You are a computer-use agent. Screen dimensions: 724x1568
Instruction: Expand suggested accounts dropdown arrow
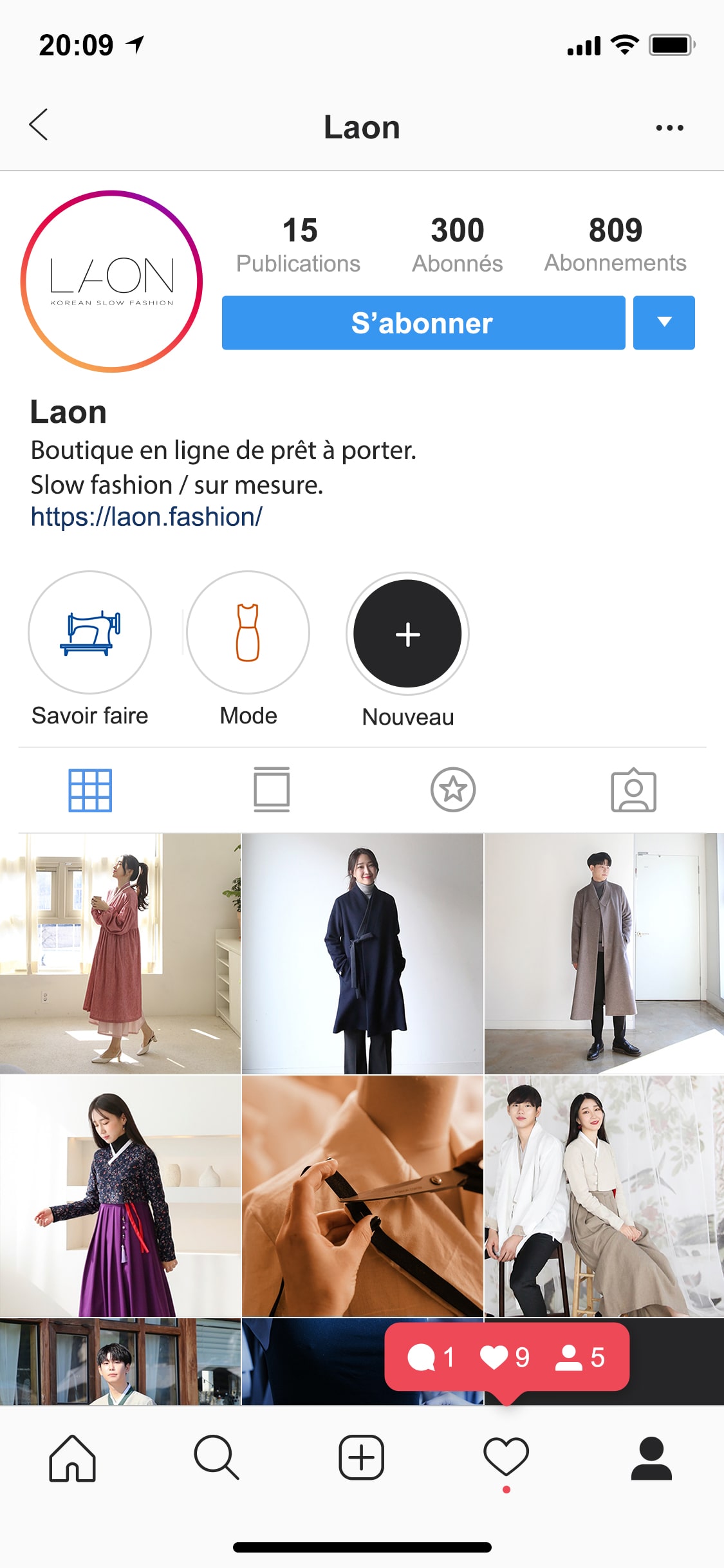point(664,323)
